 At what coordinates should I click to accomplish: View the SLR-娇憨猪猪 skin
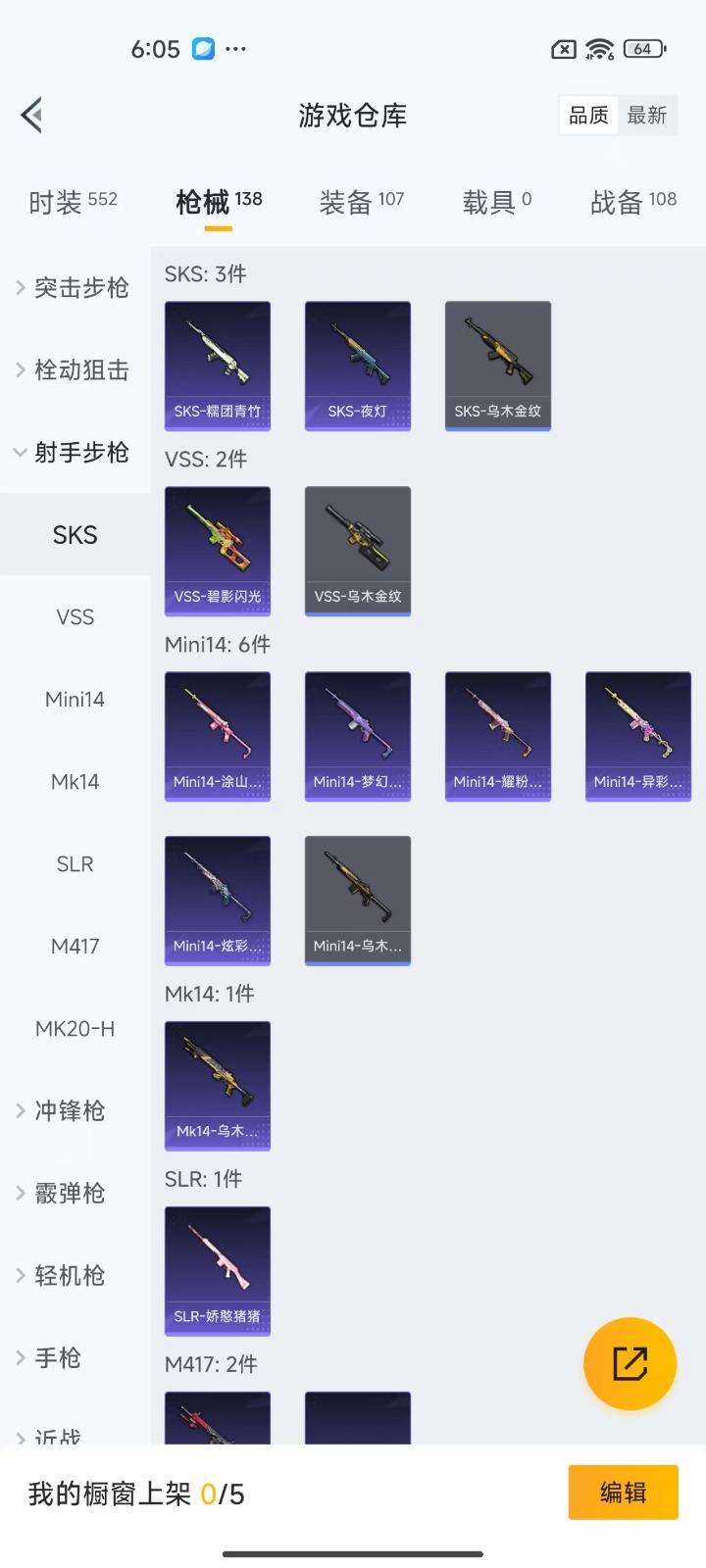click(x=218, y=1271)
